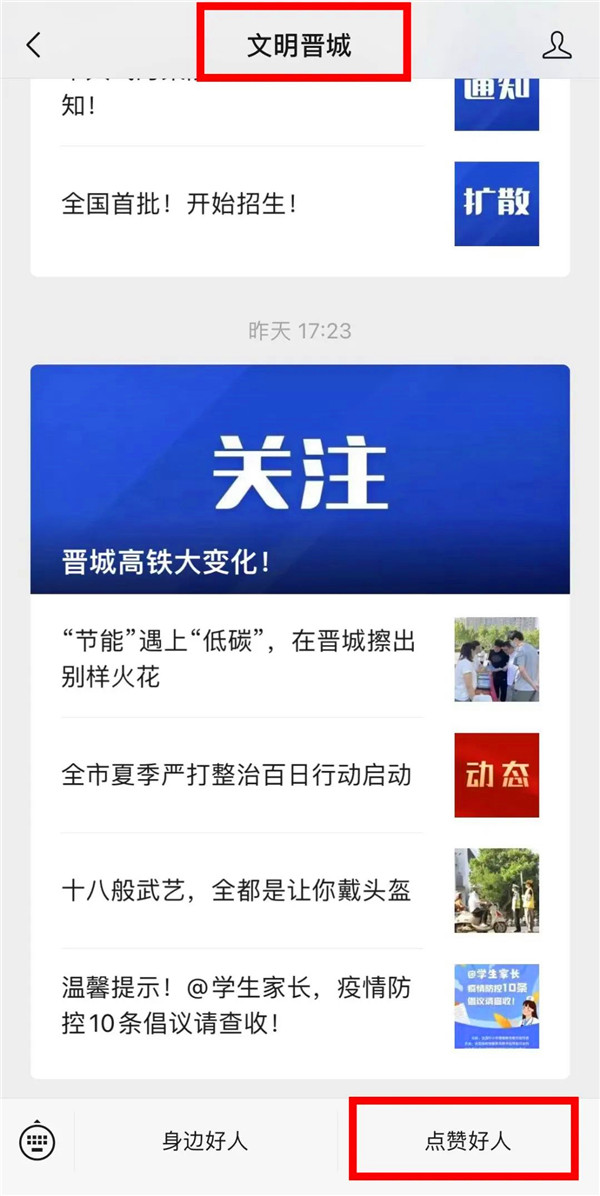
Task: Go back from the 文明晋城 account
Action: pos(34,45)
